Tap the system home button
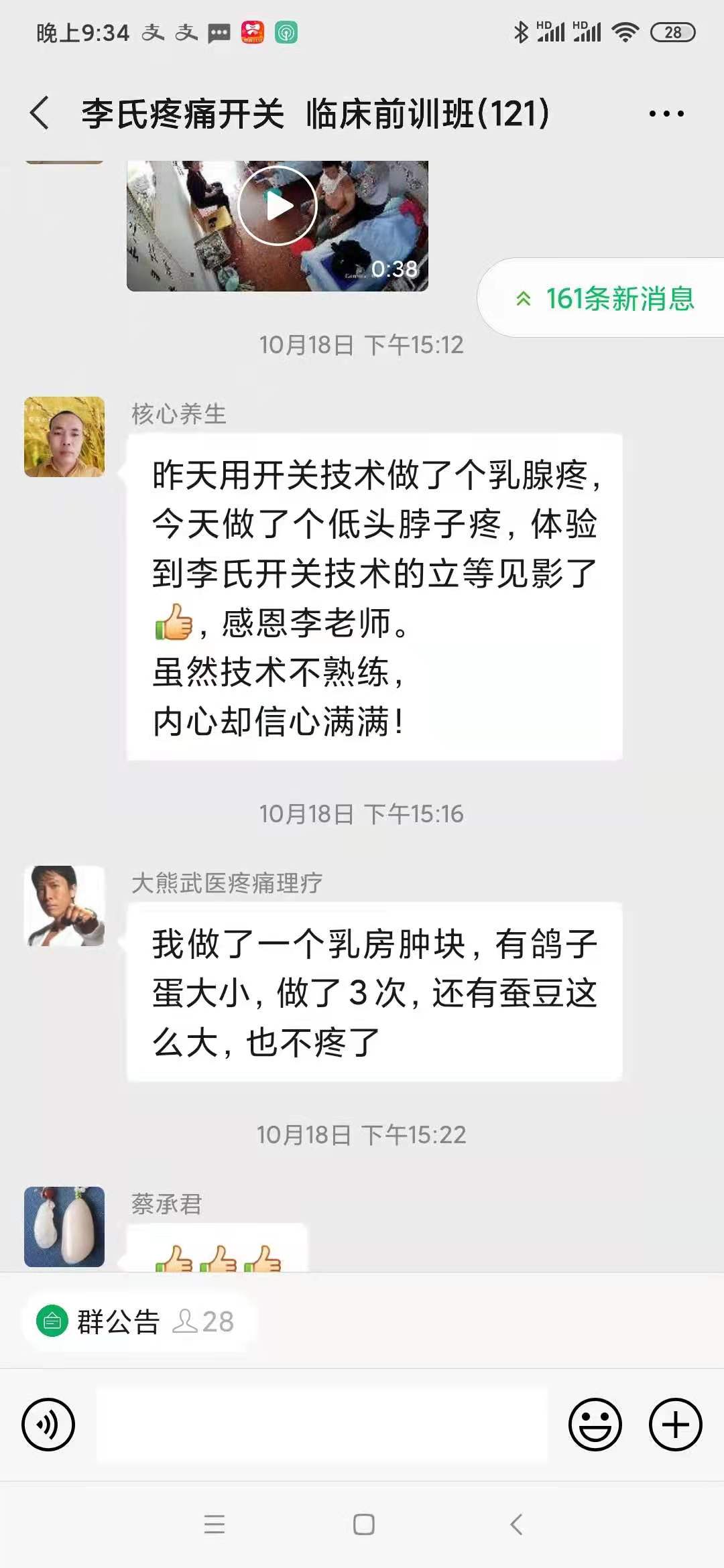 363,1524
